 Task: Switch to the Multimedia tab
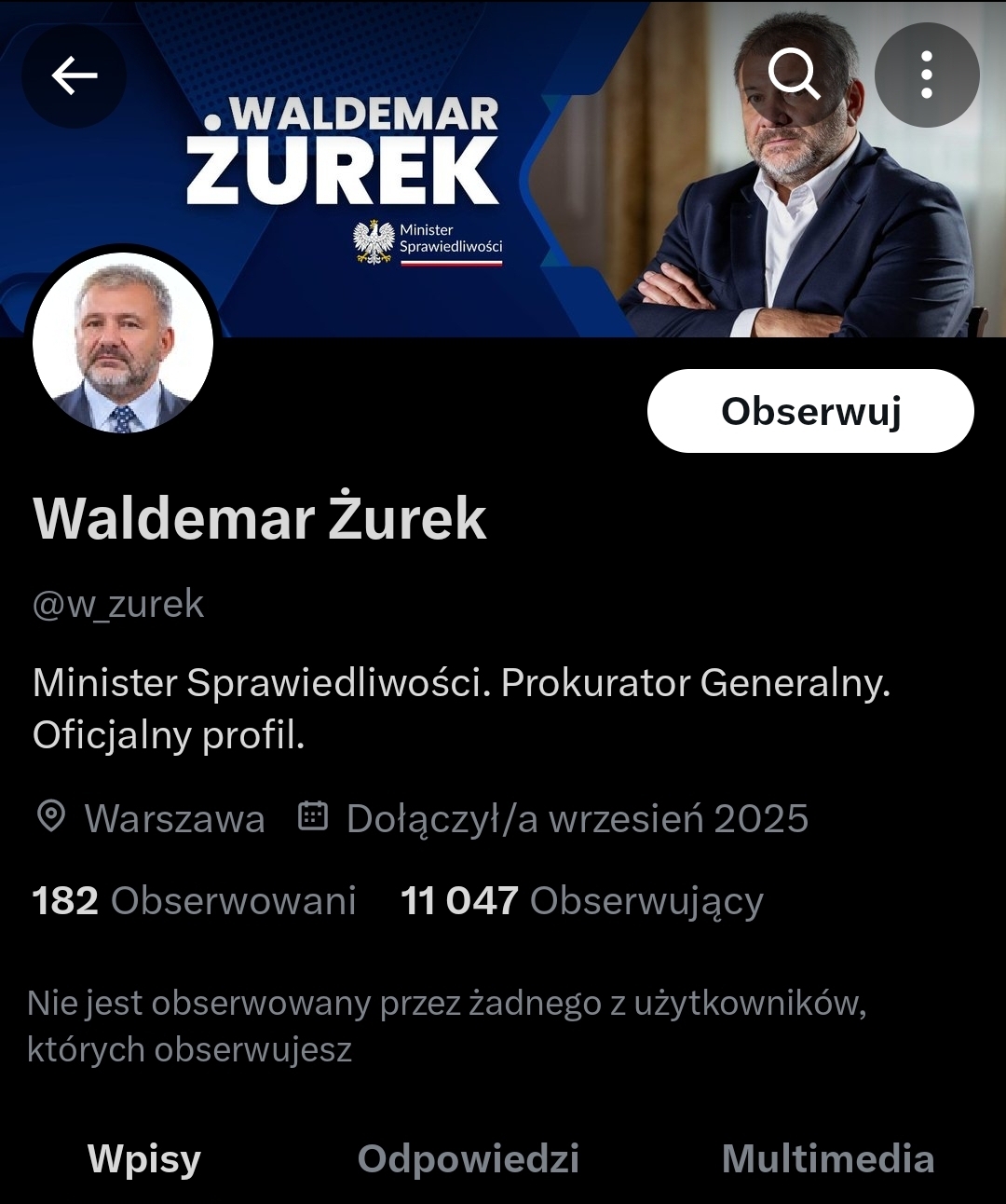pyautogui.click(x=828, y=1159)
